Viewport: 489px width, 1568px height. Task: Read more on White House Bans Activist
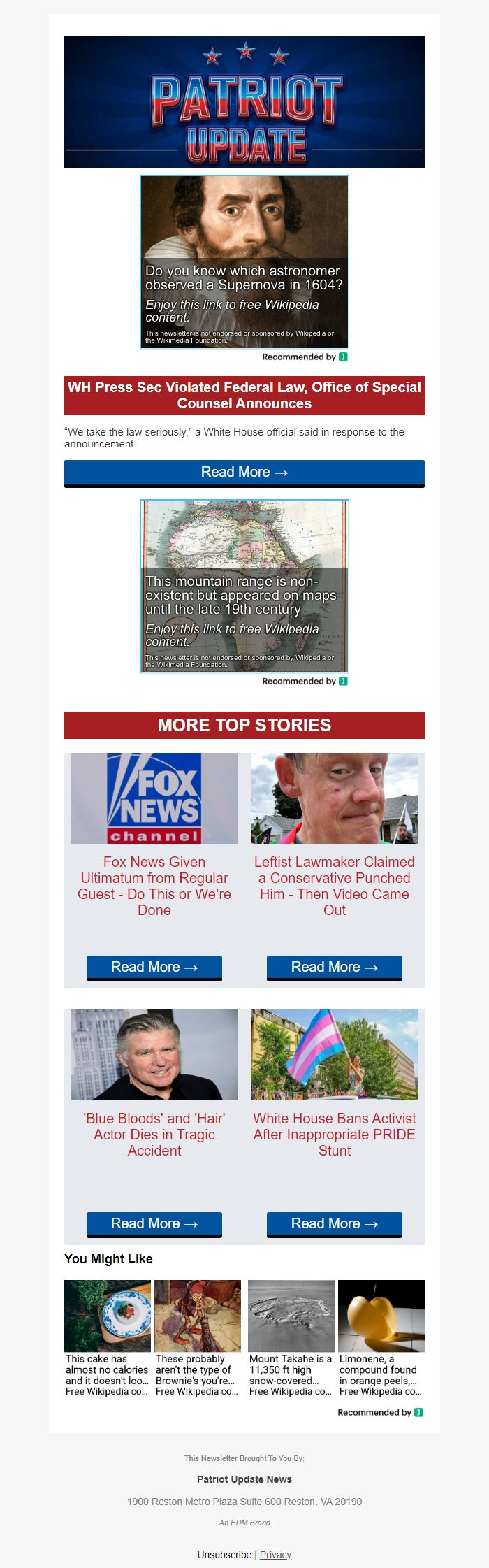334,1223
